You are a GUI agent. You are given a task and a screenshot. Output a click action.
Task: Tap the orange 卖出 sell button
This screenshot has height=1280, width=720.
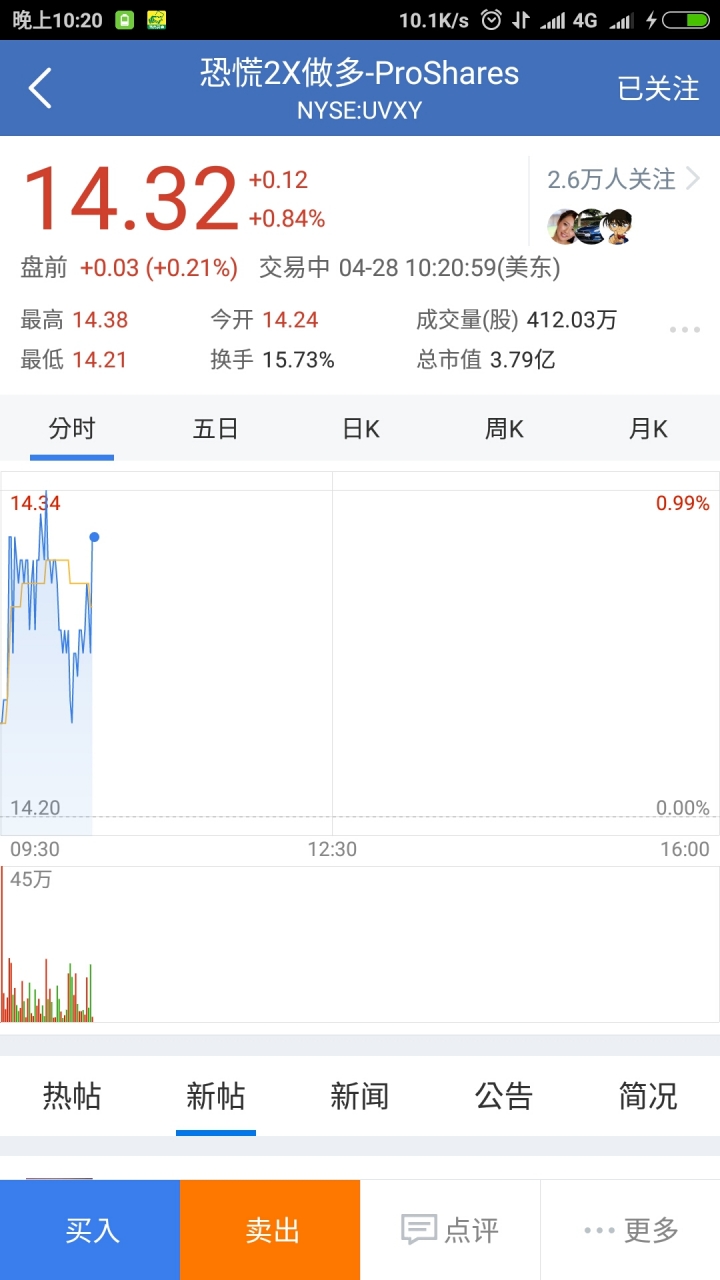[x=270, y=1230]
